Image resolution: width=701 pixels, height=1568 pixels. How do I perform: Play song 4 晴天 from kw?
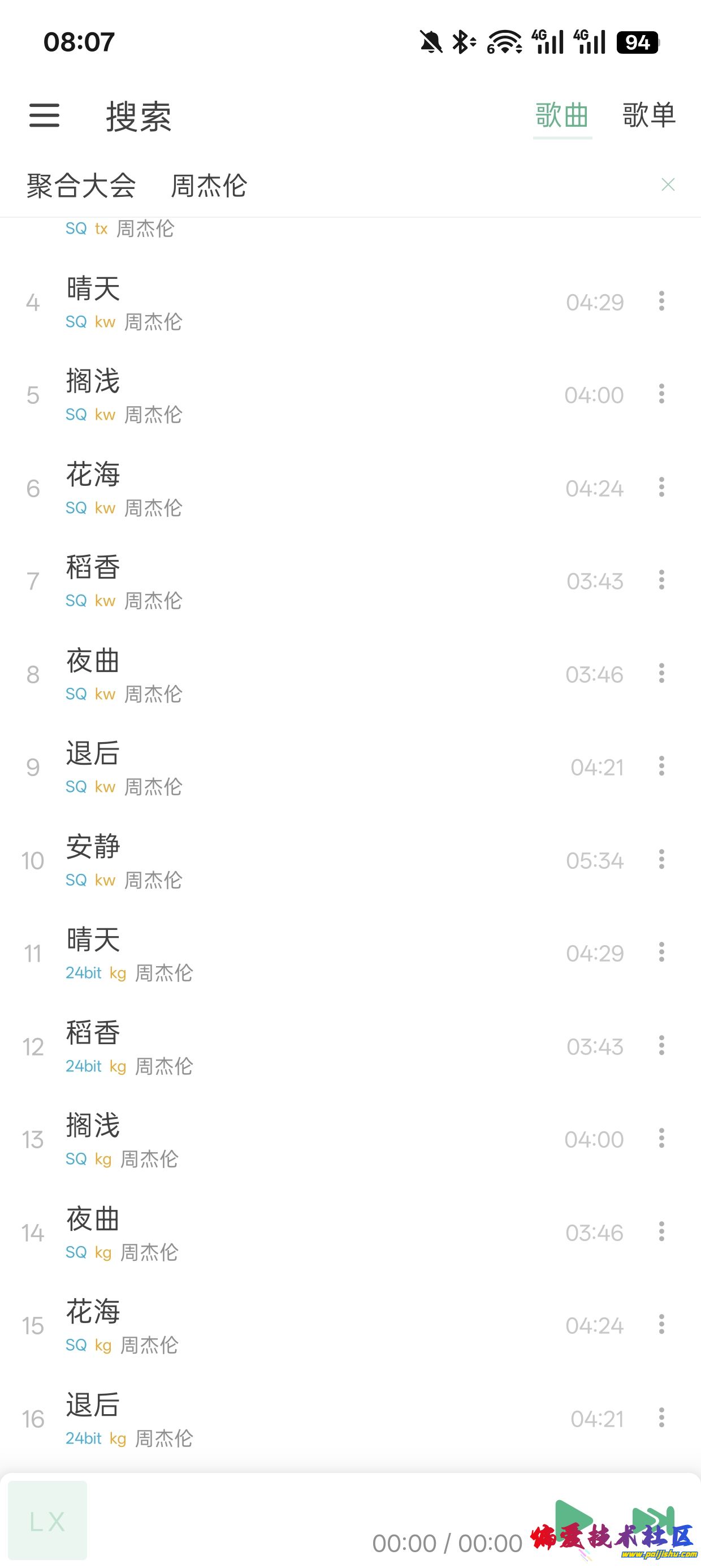click(x=304, y=303)
